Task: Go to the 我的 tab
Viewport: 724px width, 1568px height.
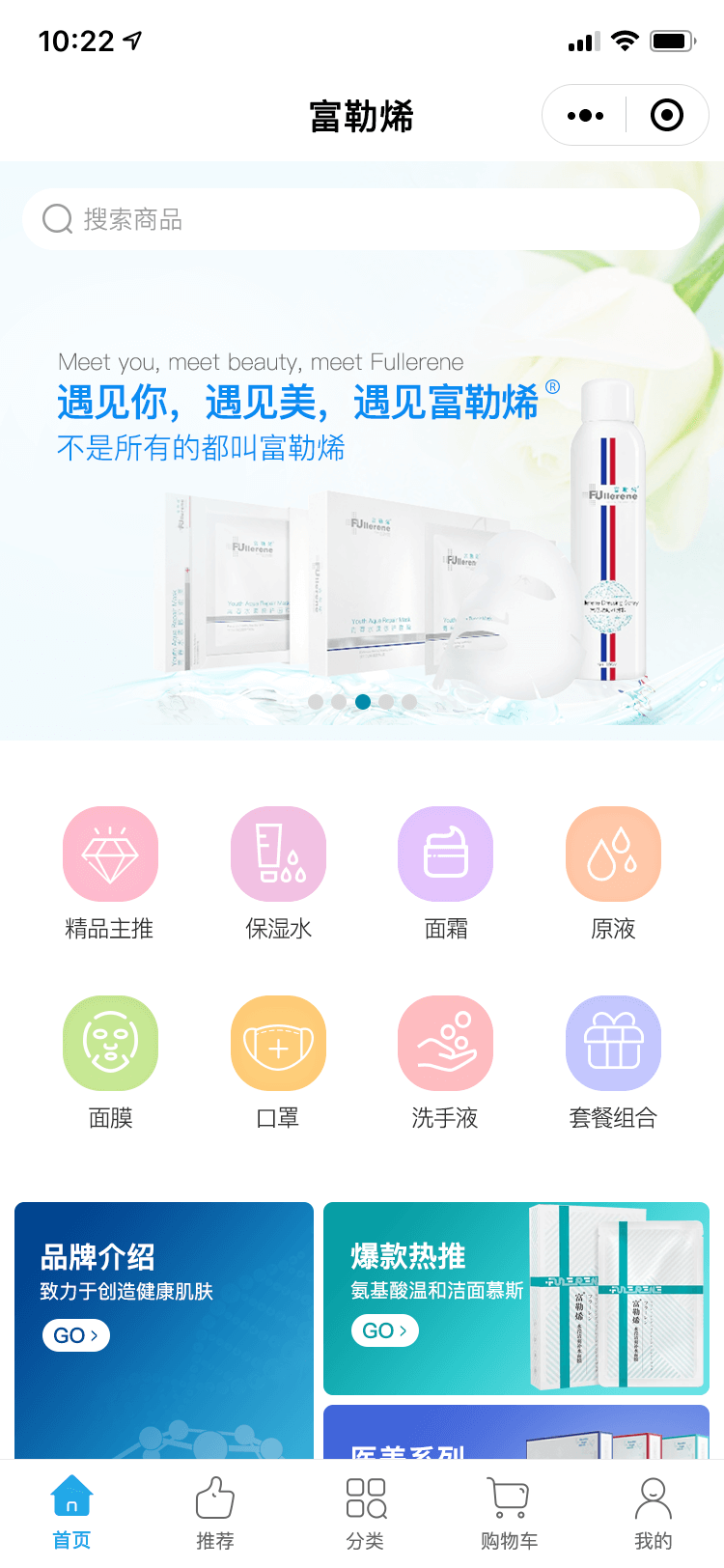Action: click(x=653, y=1513)
